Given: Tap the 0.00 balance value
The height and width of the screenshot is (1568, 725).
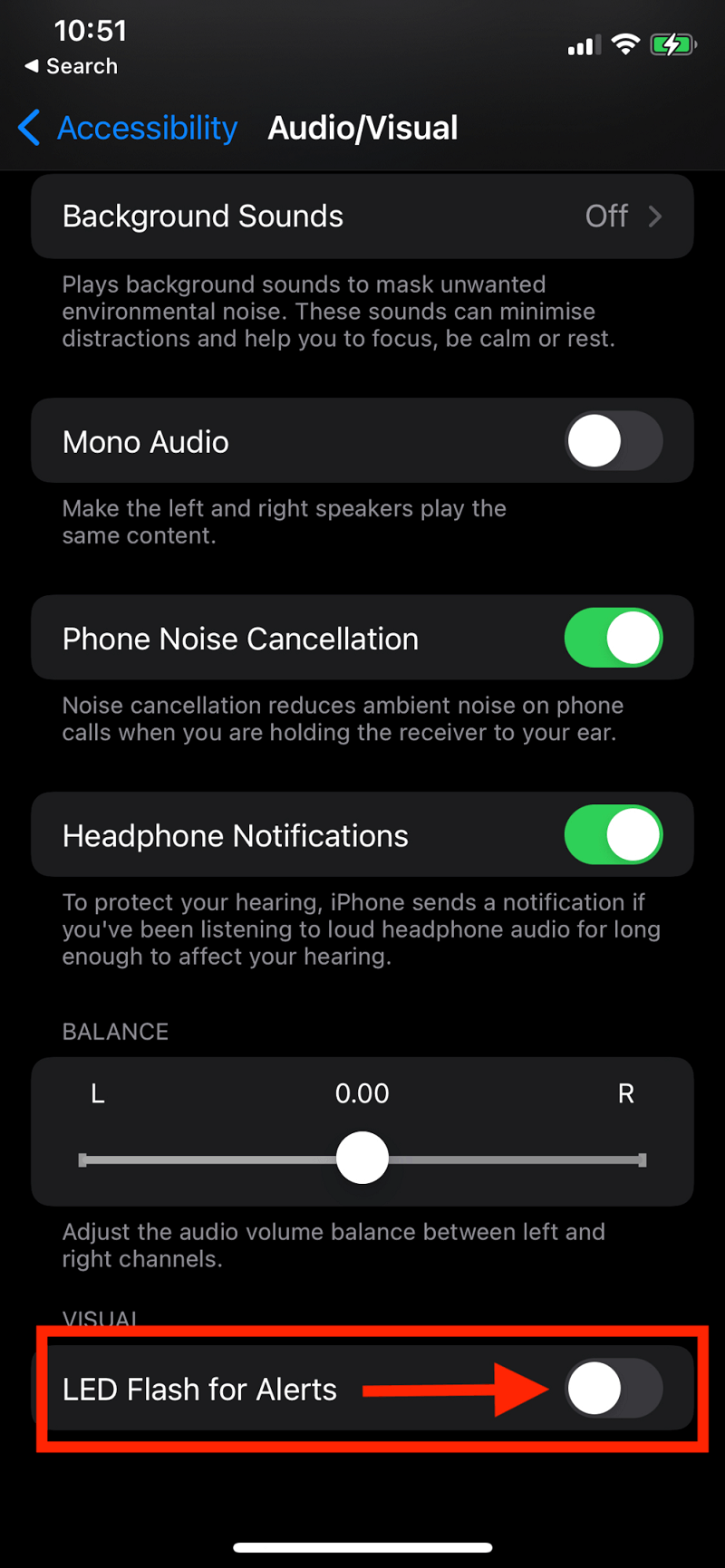Looking at the screenshot, I should [x=362, y=1093].
